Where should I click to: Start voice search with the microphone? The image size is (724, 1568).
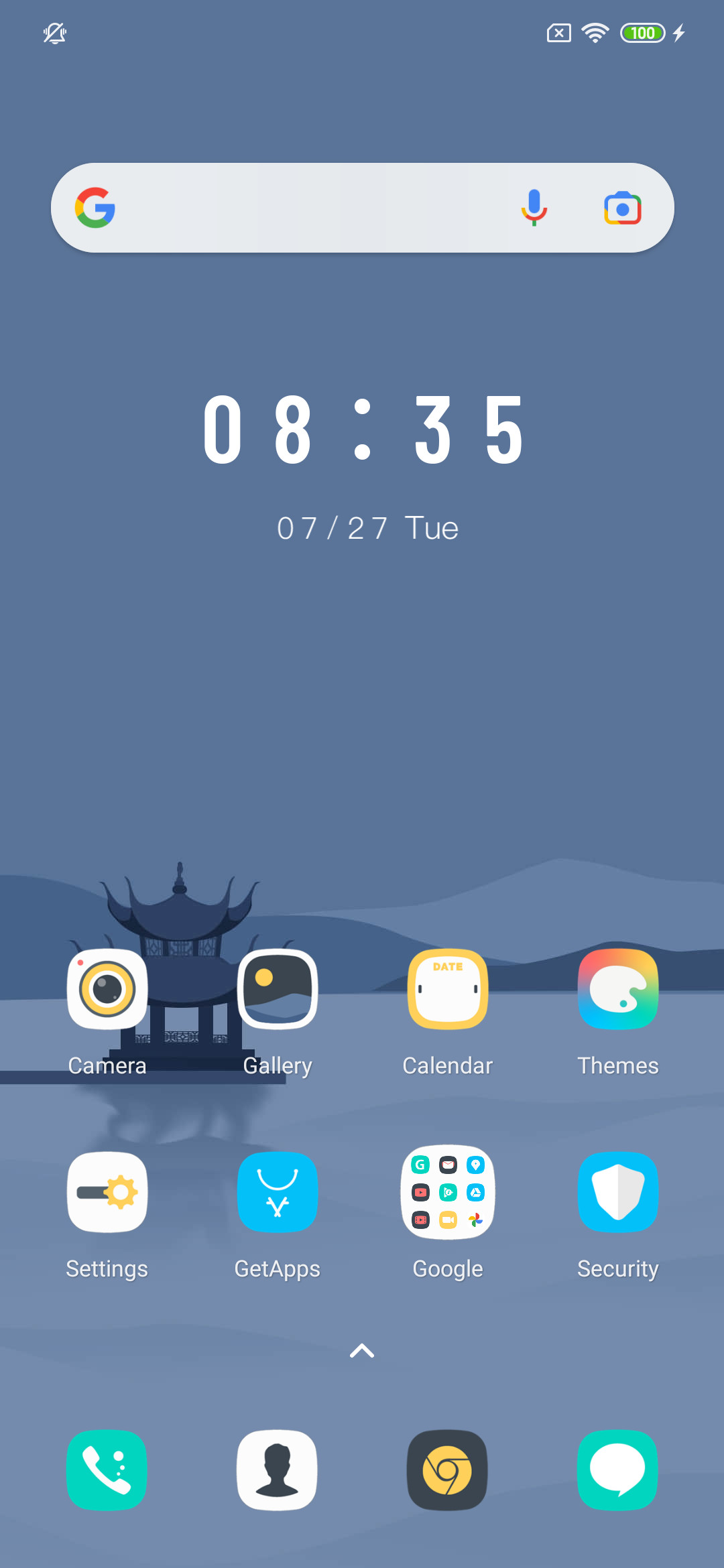click(534, 208)
